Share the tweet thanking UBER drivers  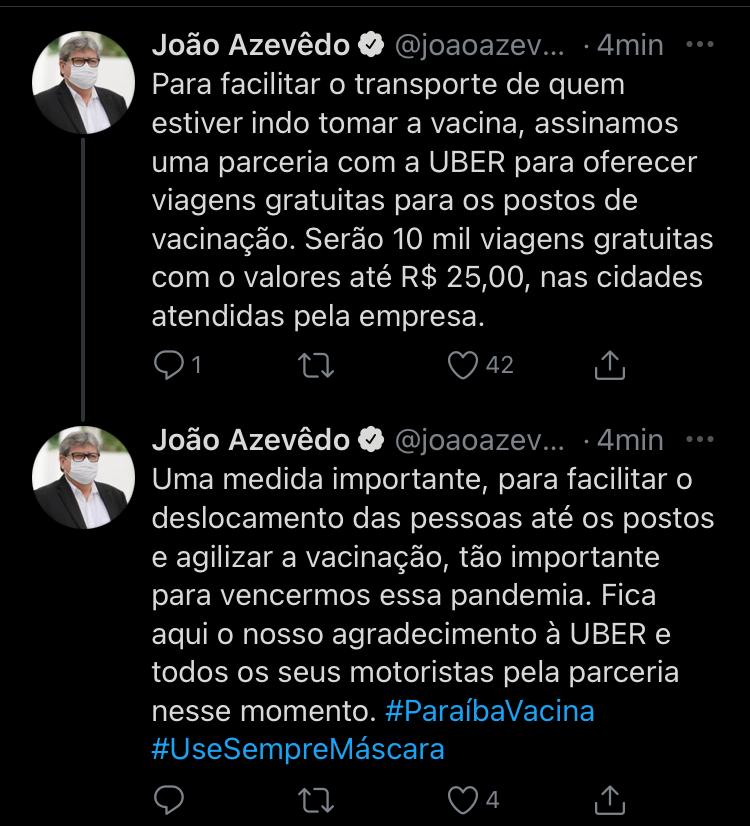pos(609,800)
